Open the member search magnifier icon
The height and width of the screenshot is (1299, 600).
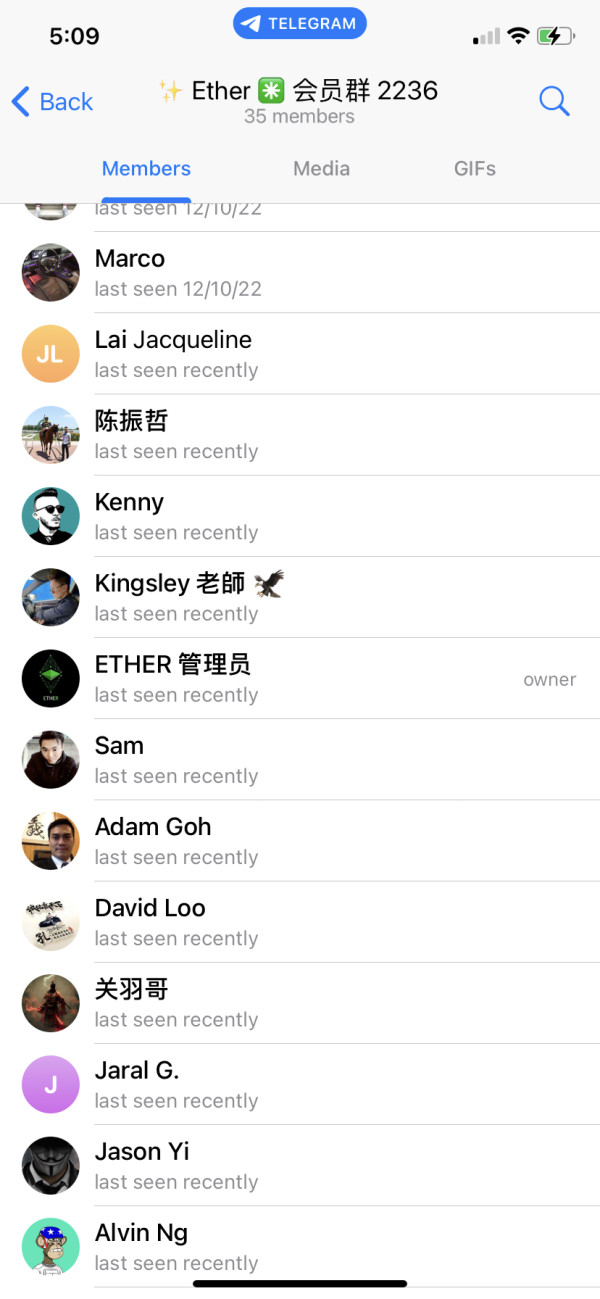click(554, 101)
